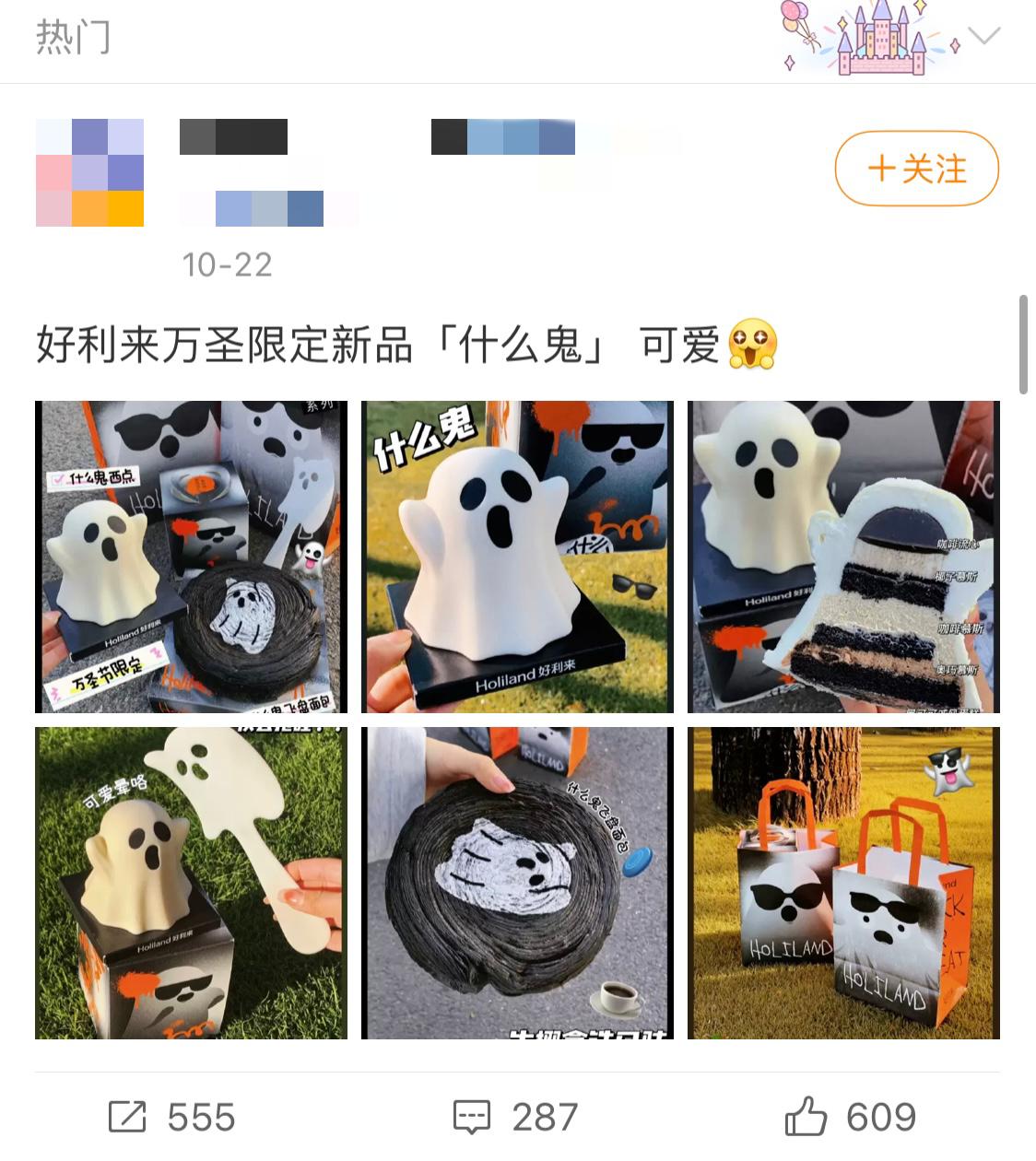Open the poster's avatar image
Viewport: 1036px width, 1161px height.
[89, 170]
